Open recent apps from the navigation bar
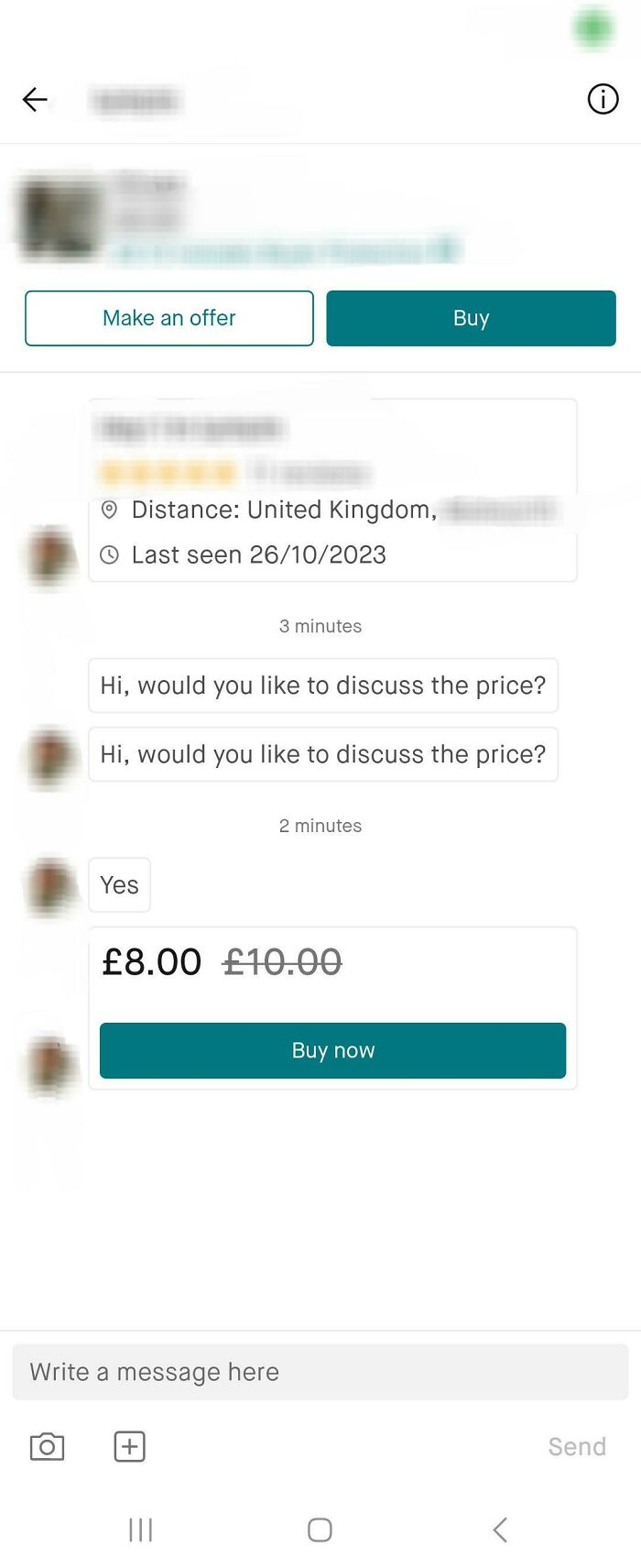 140,1530
